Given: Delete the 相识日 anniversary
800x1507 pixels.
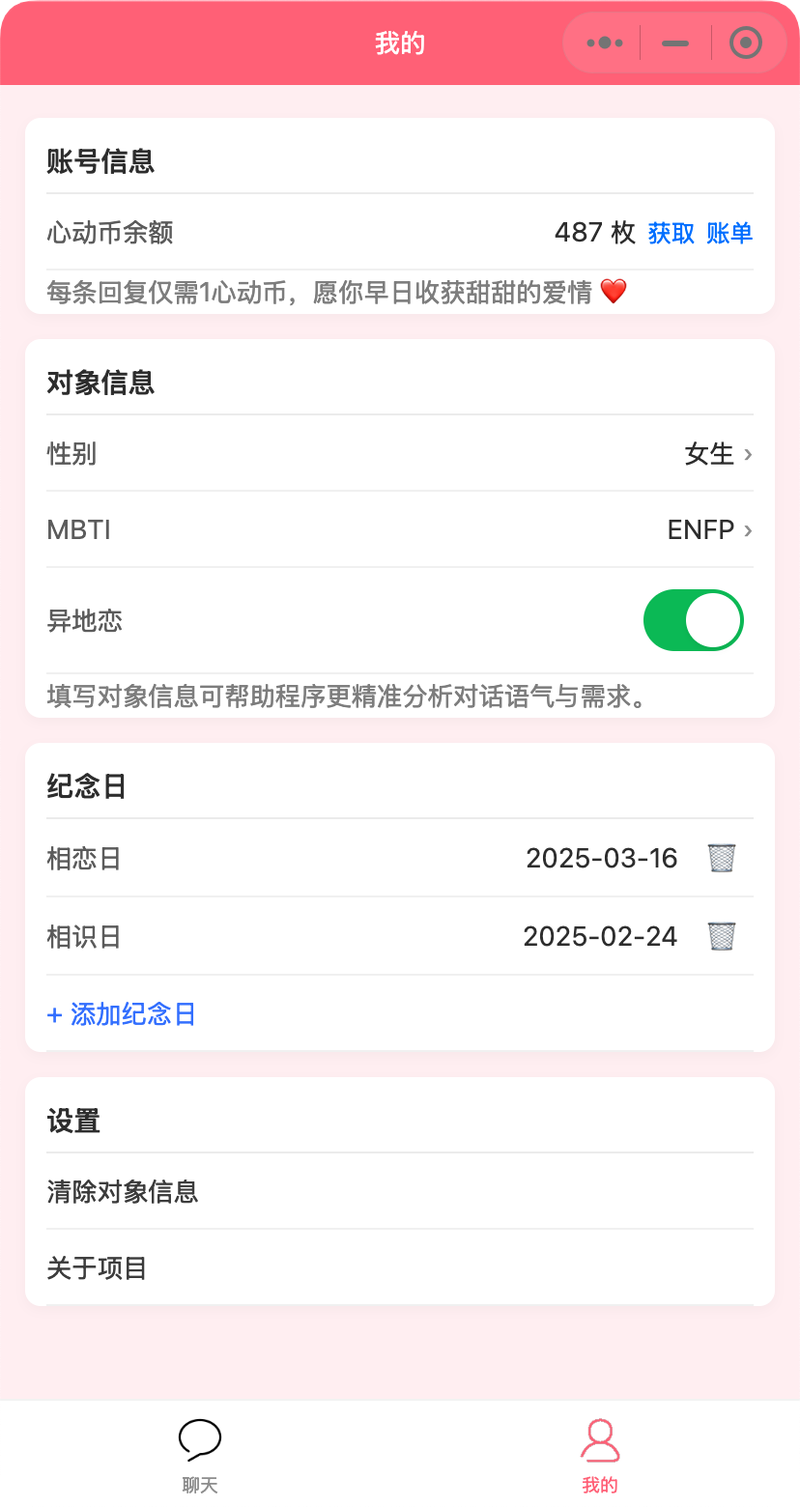Looking at the screenshot, I should click(x=721, y=936).
